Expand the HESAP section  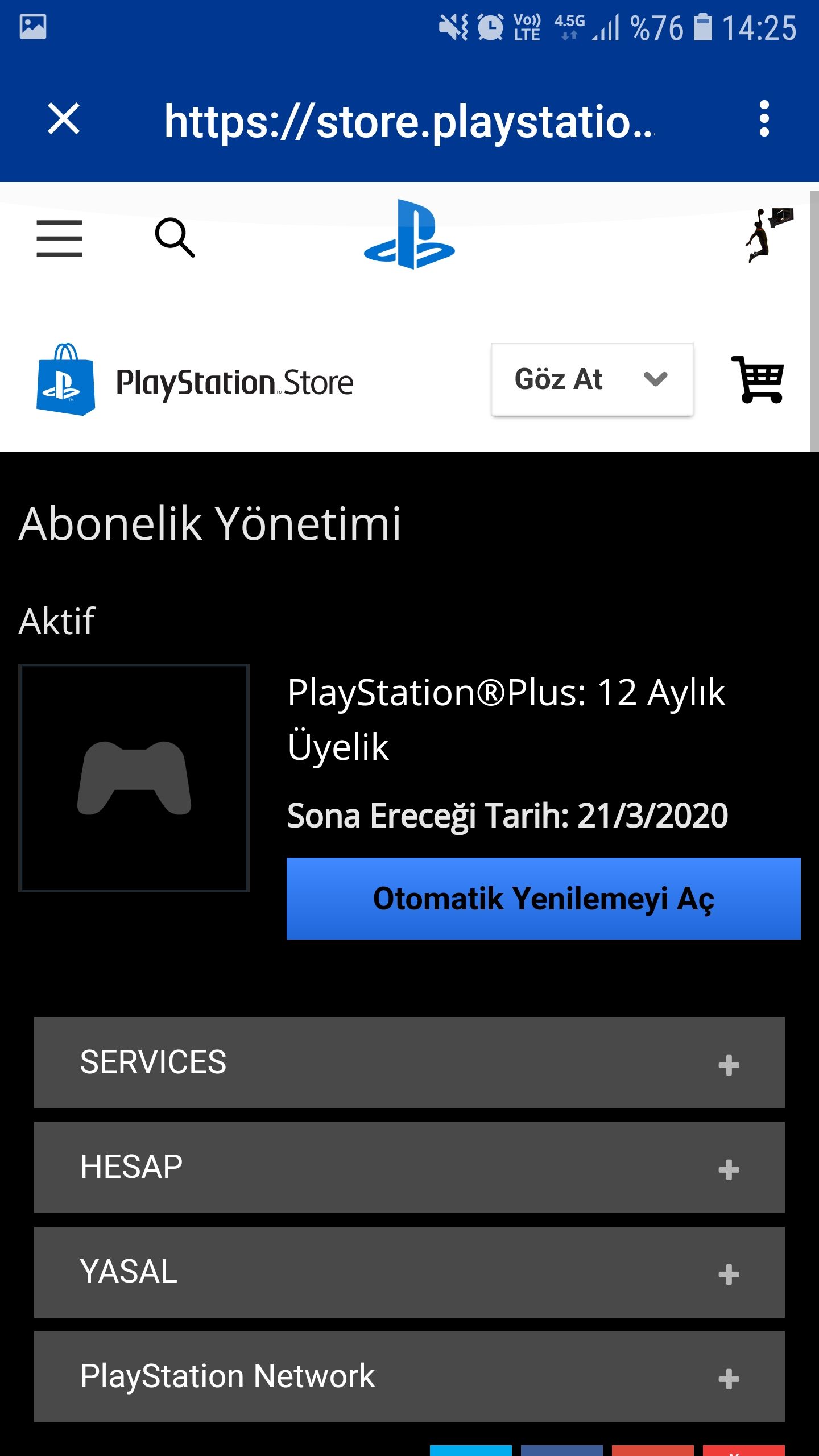[x=409, y=1167]
